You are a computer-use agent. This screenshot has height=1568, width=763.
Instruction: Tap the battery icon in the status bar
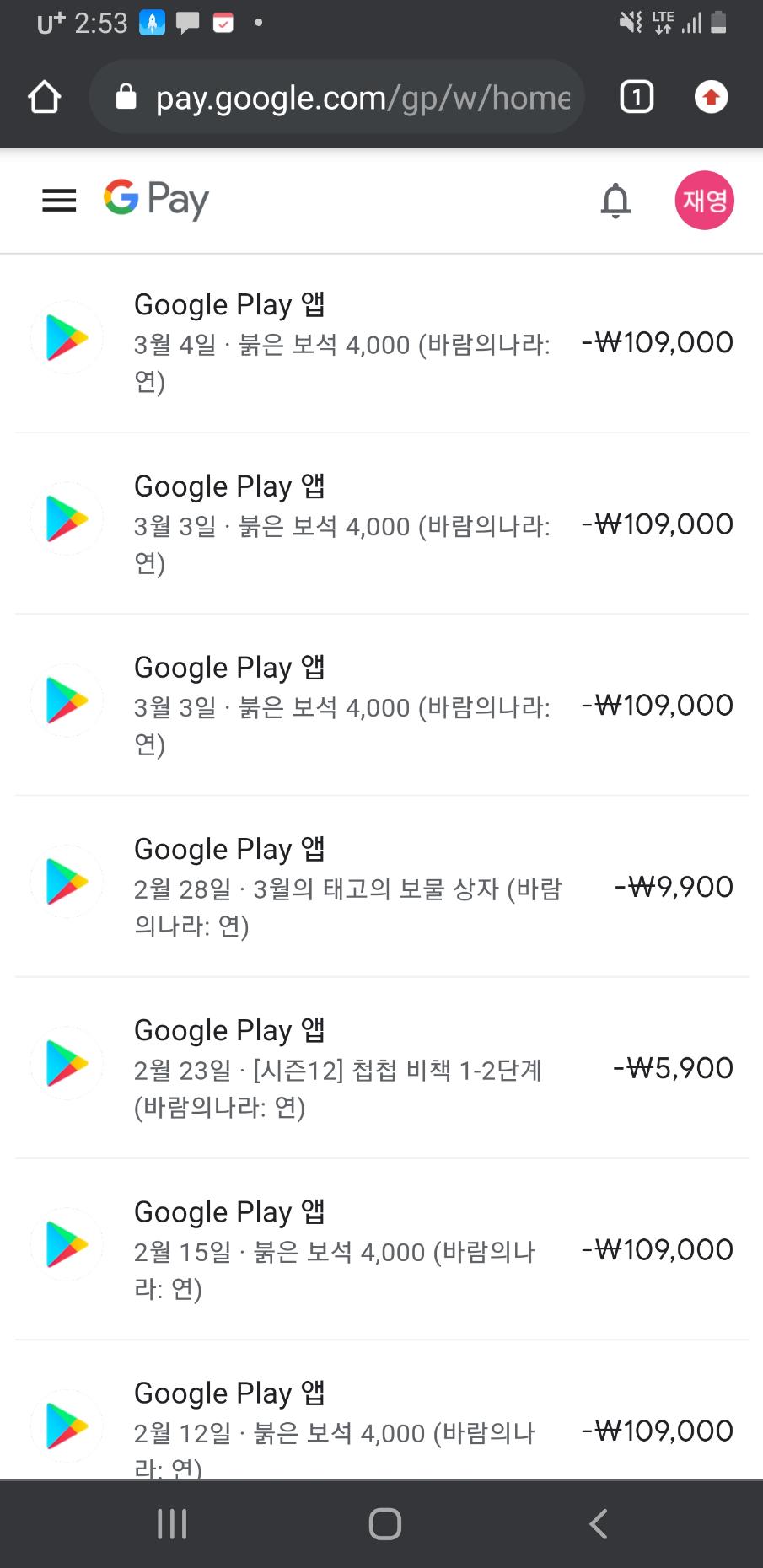(717, 23)
